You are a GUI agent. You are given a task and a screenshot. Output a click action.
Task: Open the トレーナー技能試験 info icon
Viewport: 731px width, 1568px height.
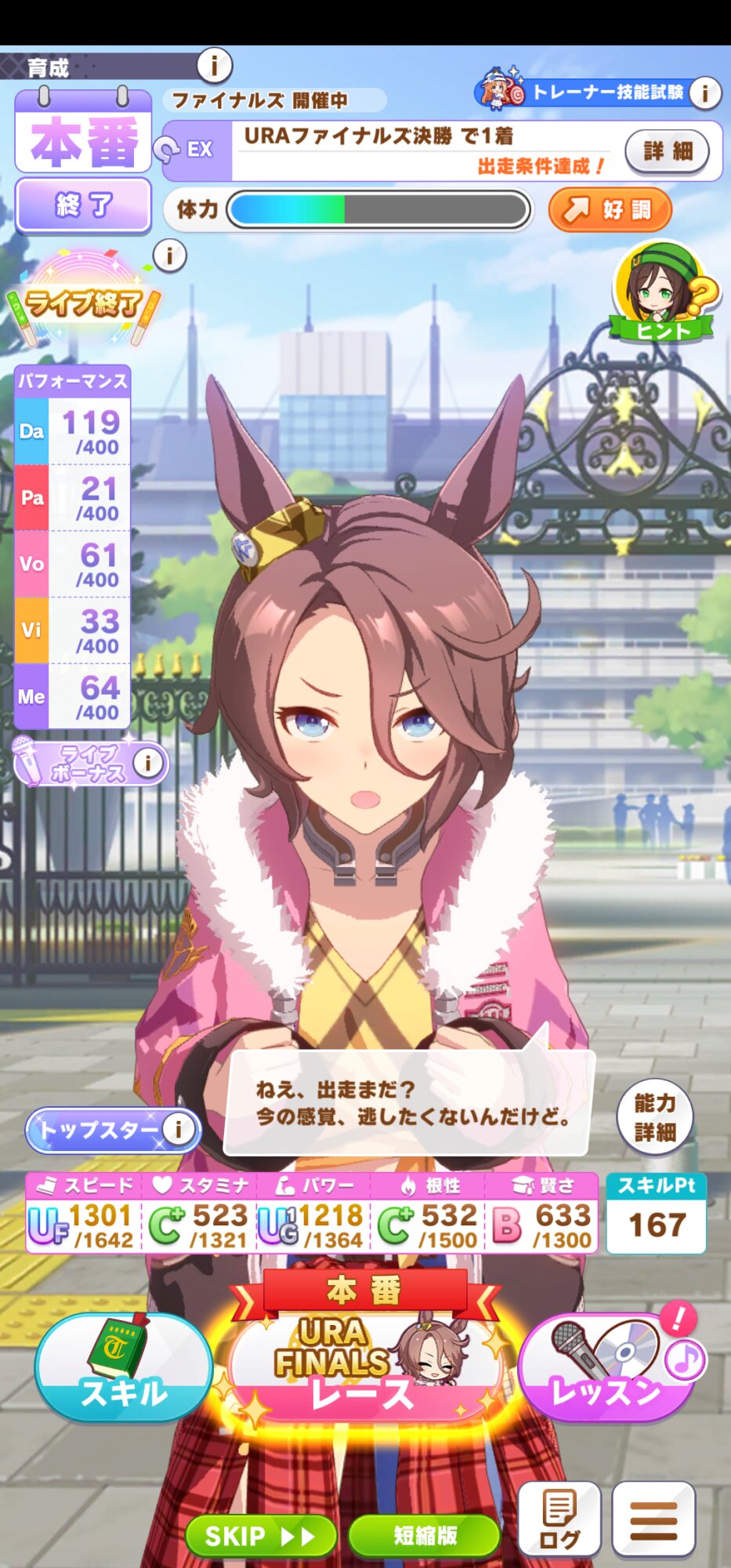705,93
